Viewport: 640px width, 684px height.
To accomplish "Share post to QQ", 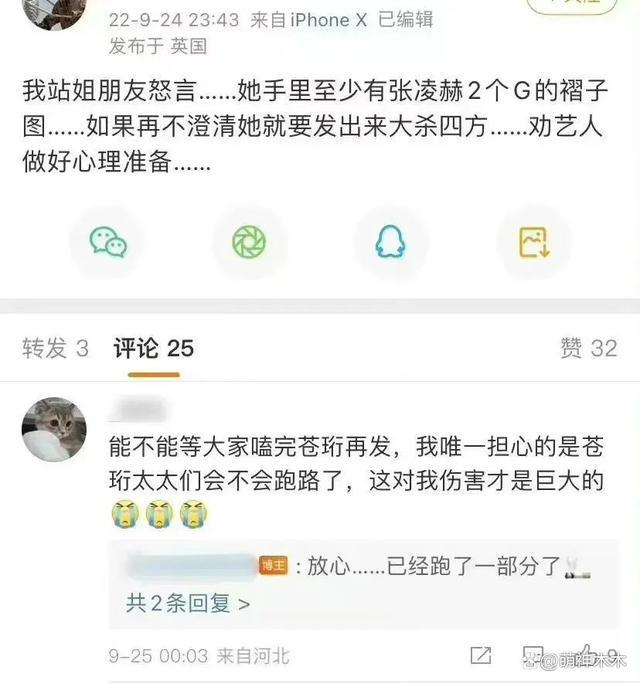I will [391, 242].
